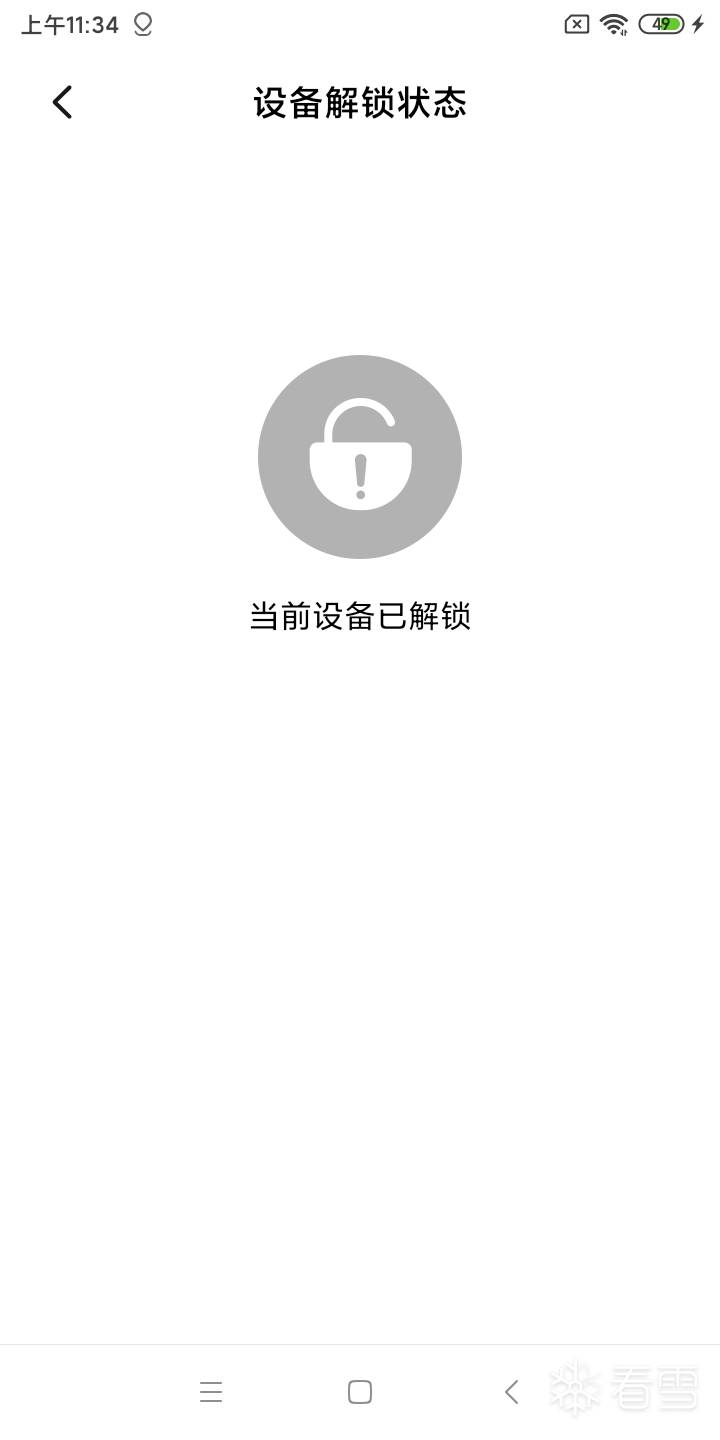Tap system back arrow in navigation bar
Screen dimensions: 720x1440
tap(511, 1392)
